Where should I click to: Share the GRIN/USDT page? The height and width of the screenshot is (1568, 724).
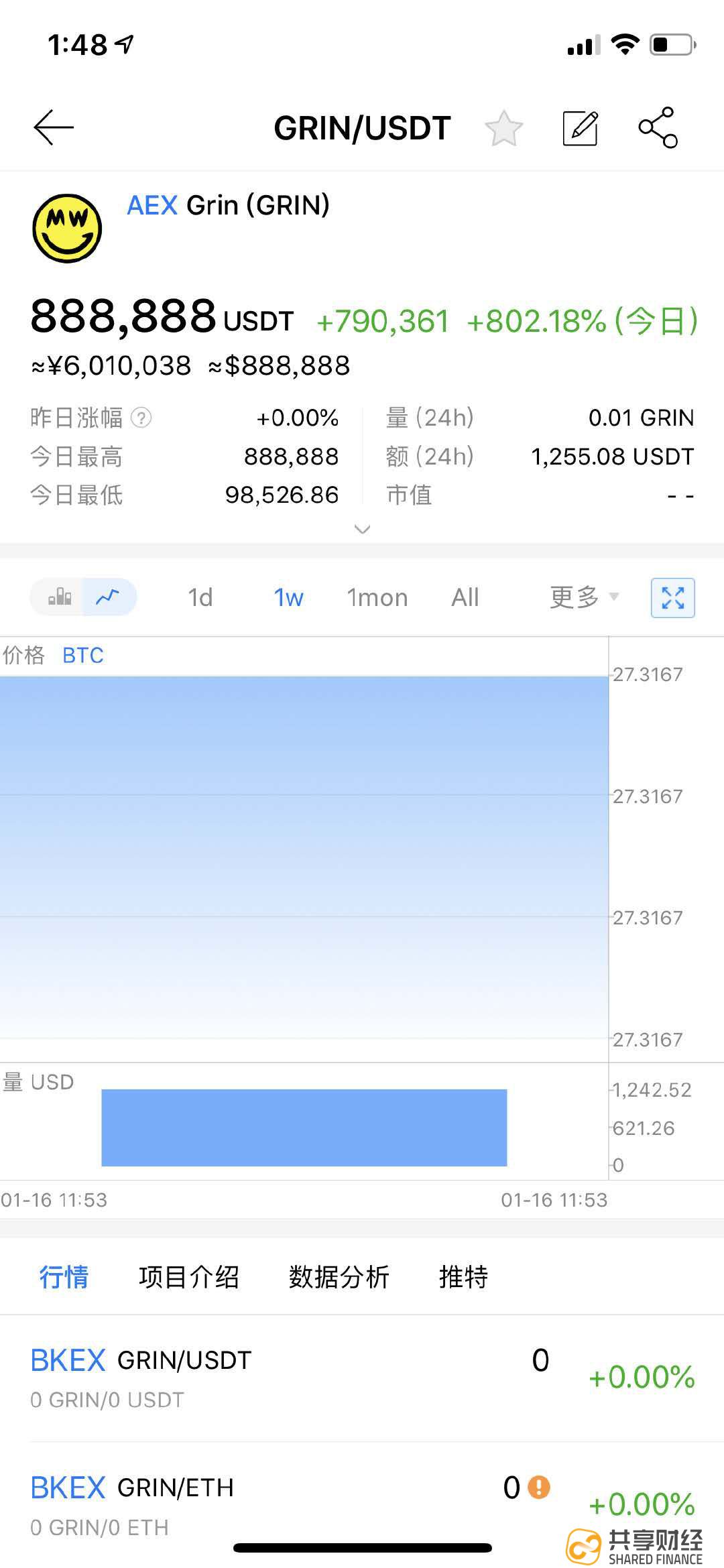(x=658, y=127)
